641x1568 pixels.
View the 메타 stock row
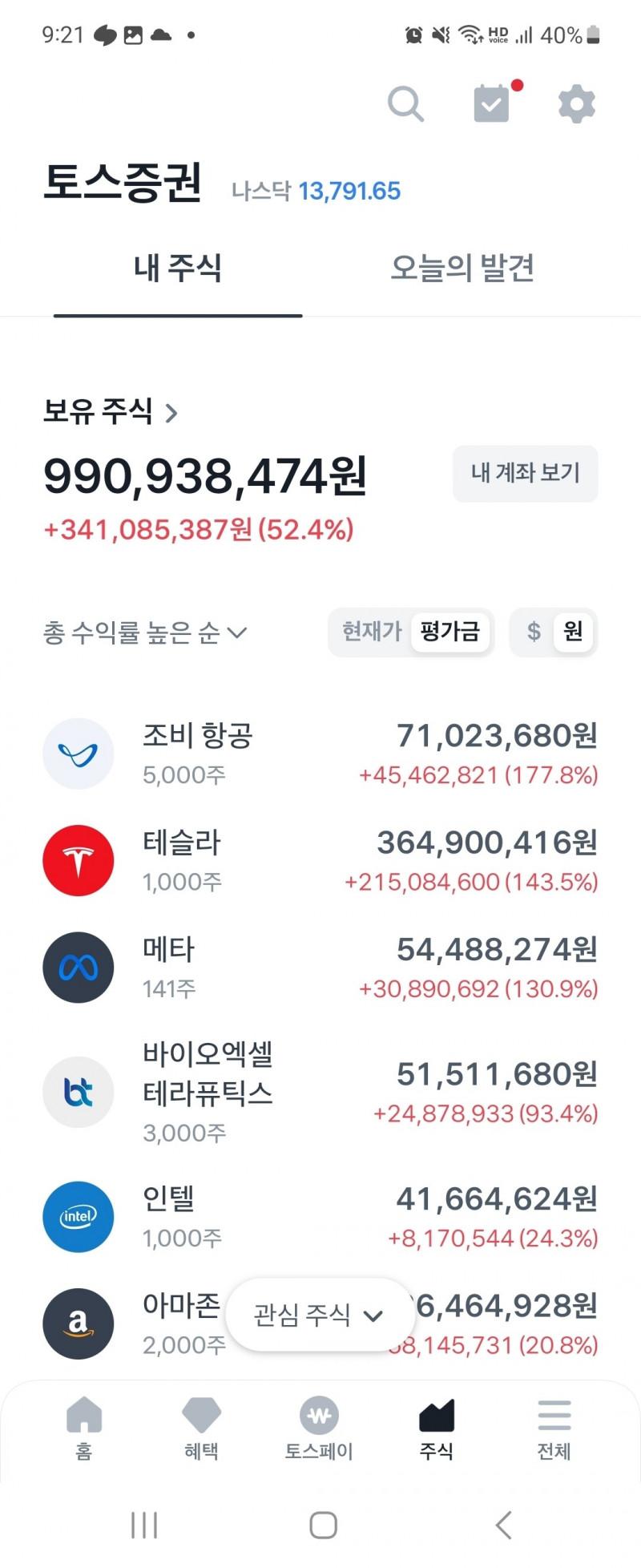[x=320, y=968]
